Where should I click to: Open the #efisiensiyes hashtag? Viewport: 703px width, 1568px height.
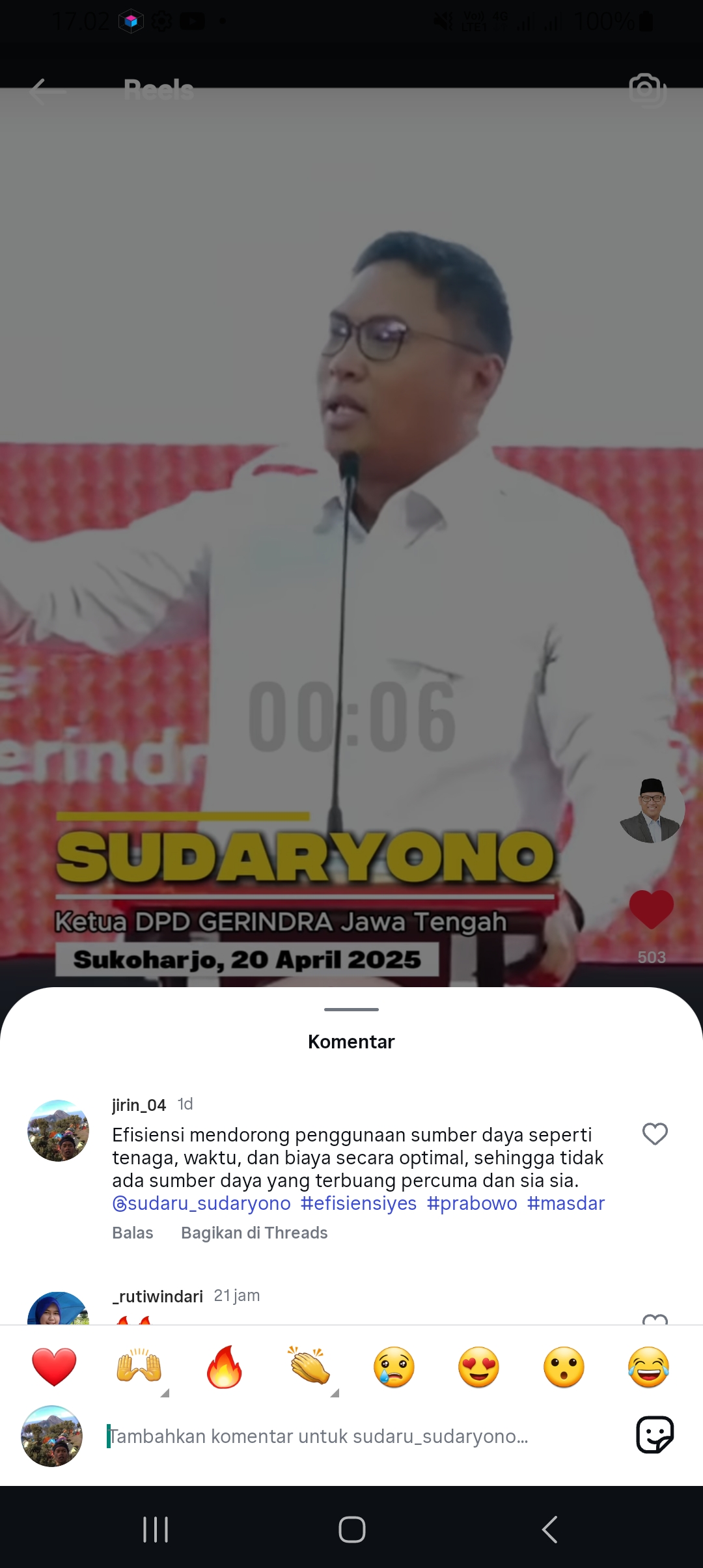click(359, 1203)
